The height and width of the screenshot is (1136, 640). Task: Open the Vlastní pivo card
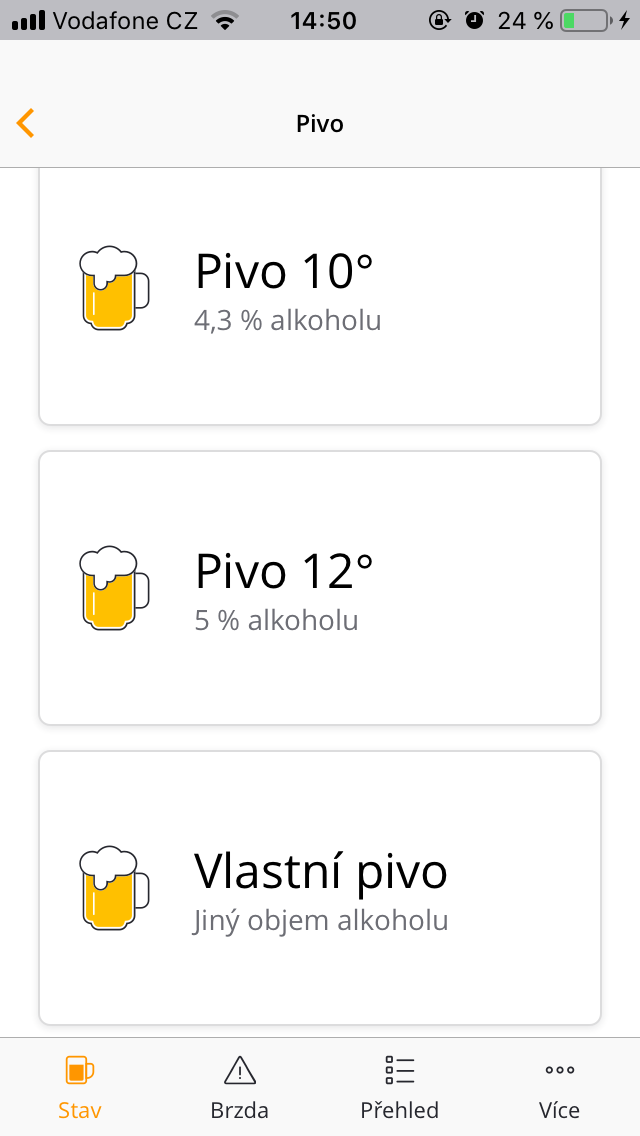tap(320, 888)
